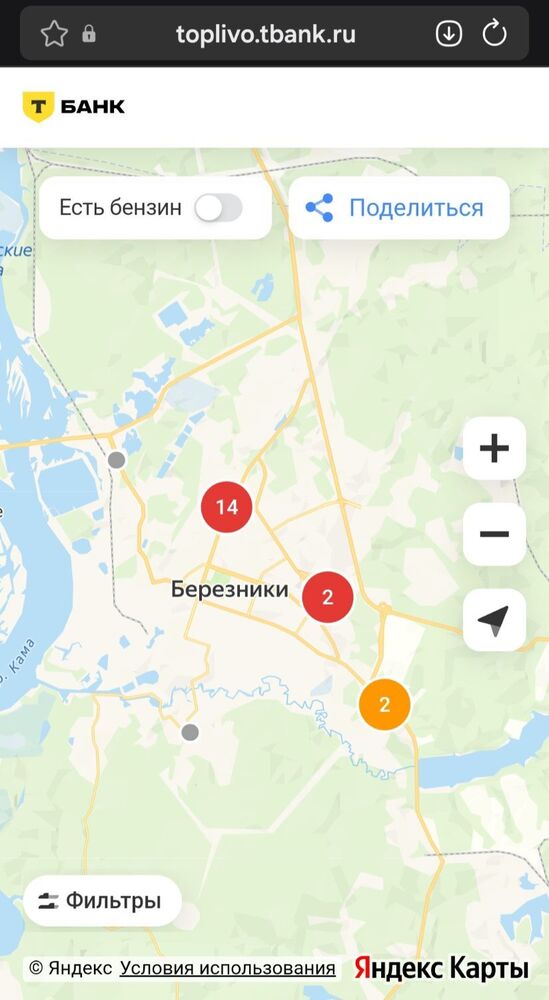Reload the toplivo.tbank.ru page

click(x=494, y=34)
